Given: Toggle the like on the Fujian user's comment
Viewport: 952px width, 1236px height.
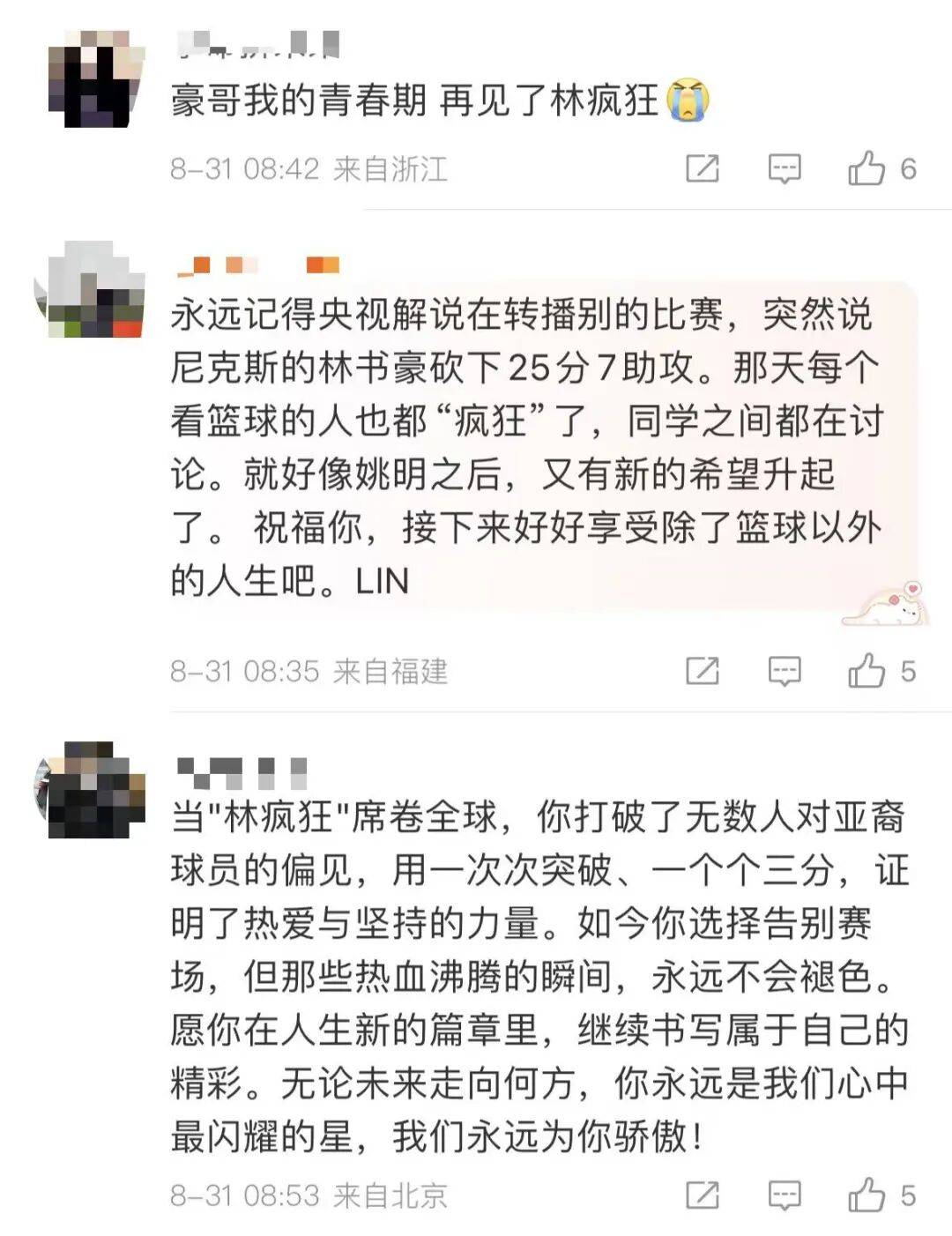Looking at the screenshot, I should click(x=866, y=670).
